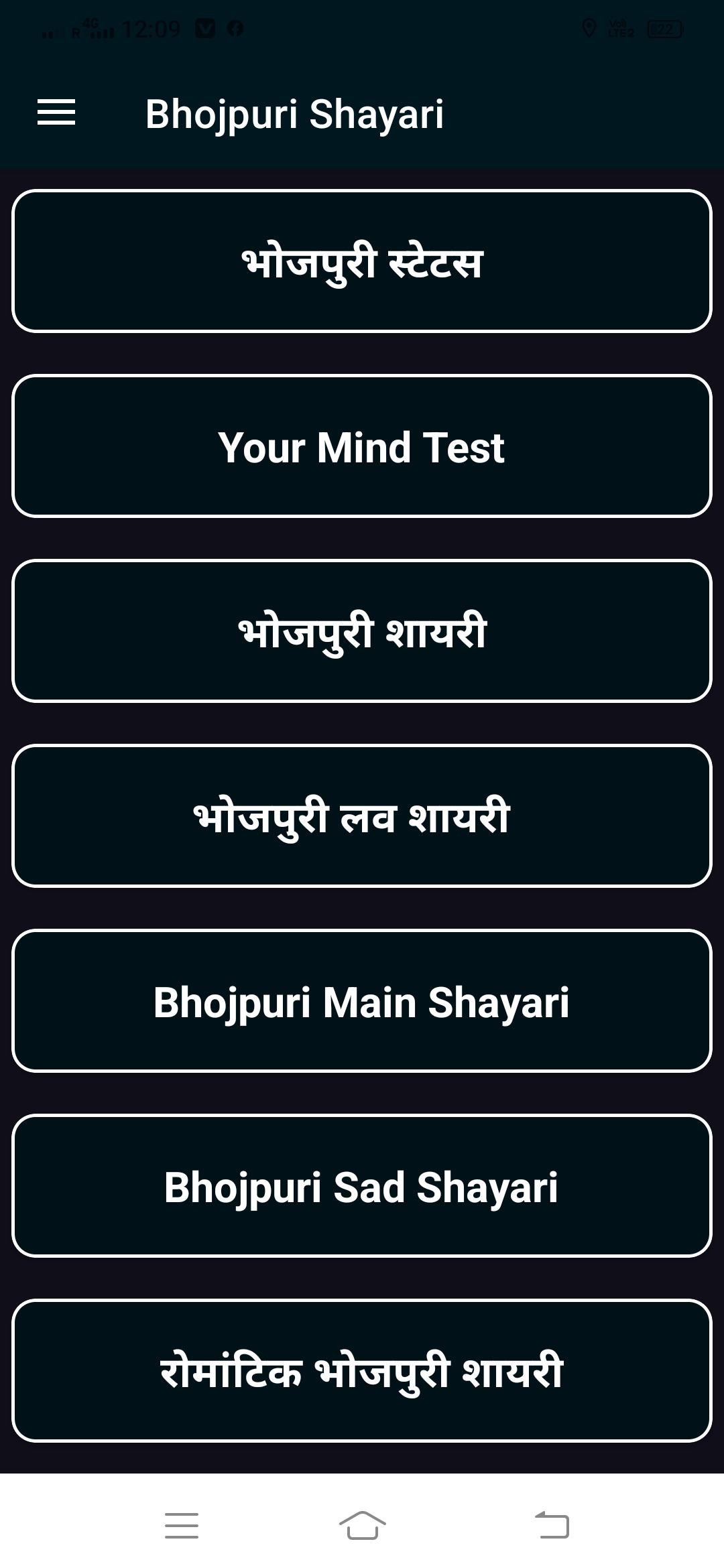
Task: Go to the system home screen
Action: click(362, 1526)
